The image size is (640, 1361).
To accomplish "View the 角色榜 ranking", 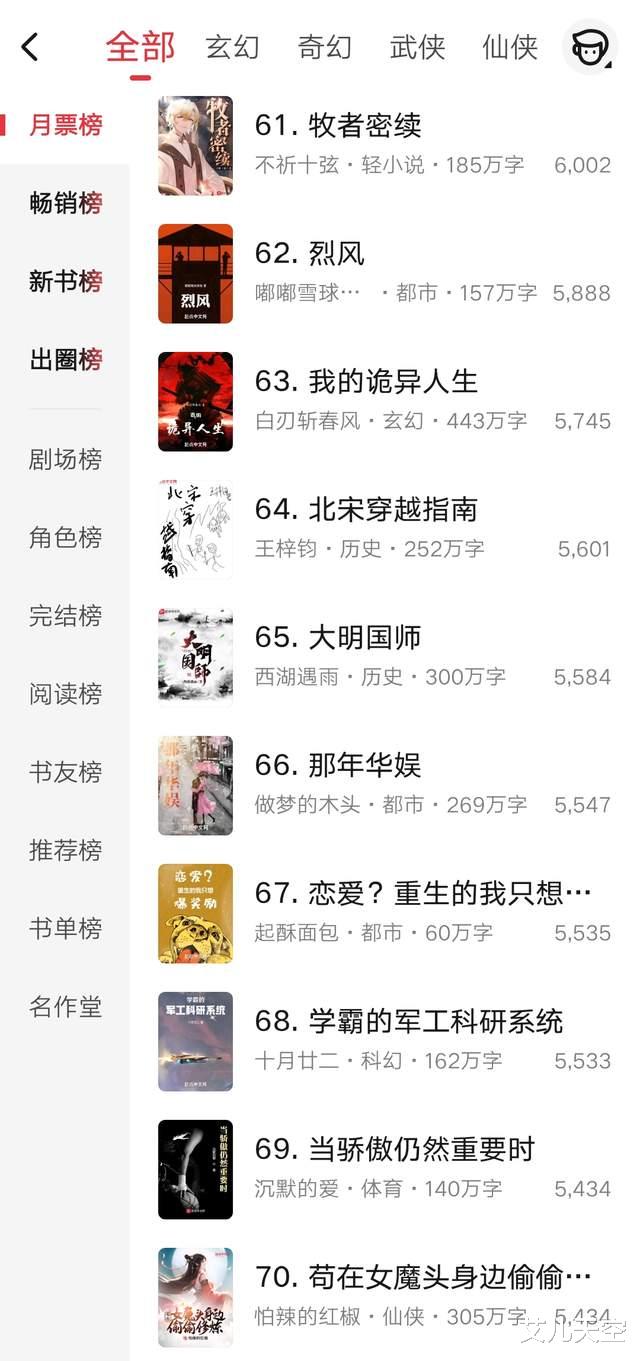I will [66, 537].
